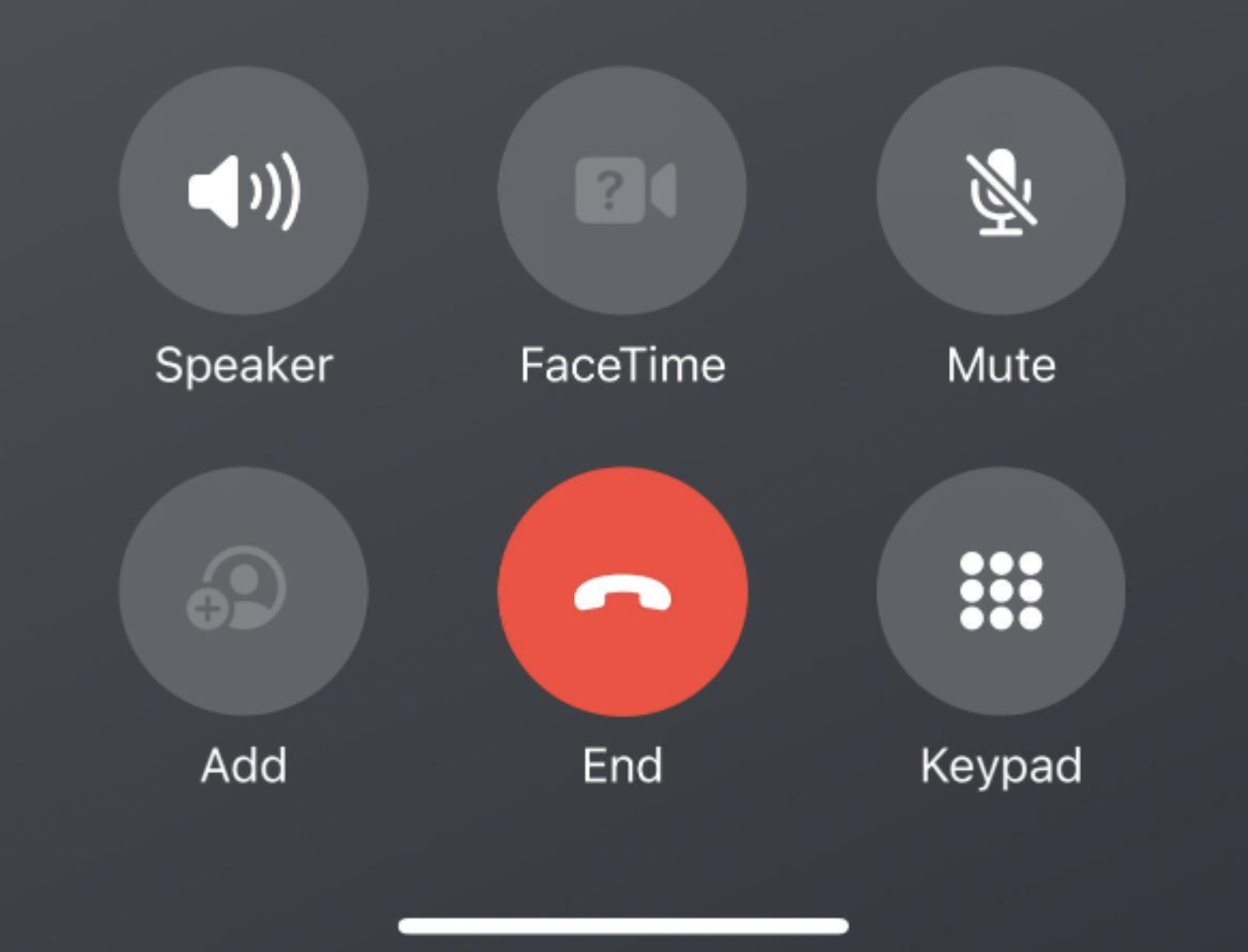Open the dial Keypad
The width and height of the screenshot is (1248, 952).
[x=1001, y=591]
